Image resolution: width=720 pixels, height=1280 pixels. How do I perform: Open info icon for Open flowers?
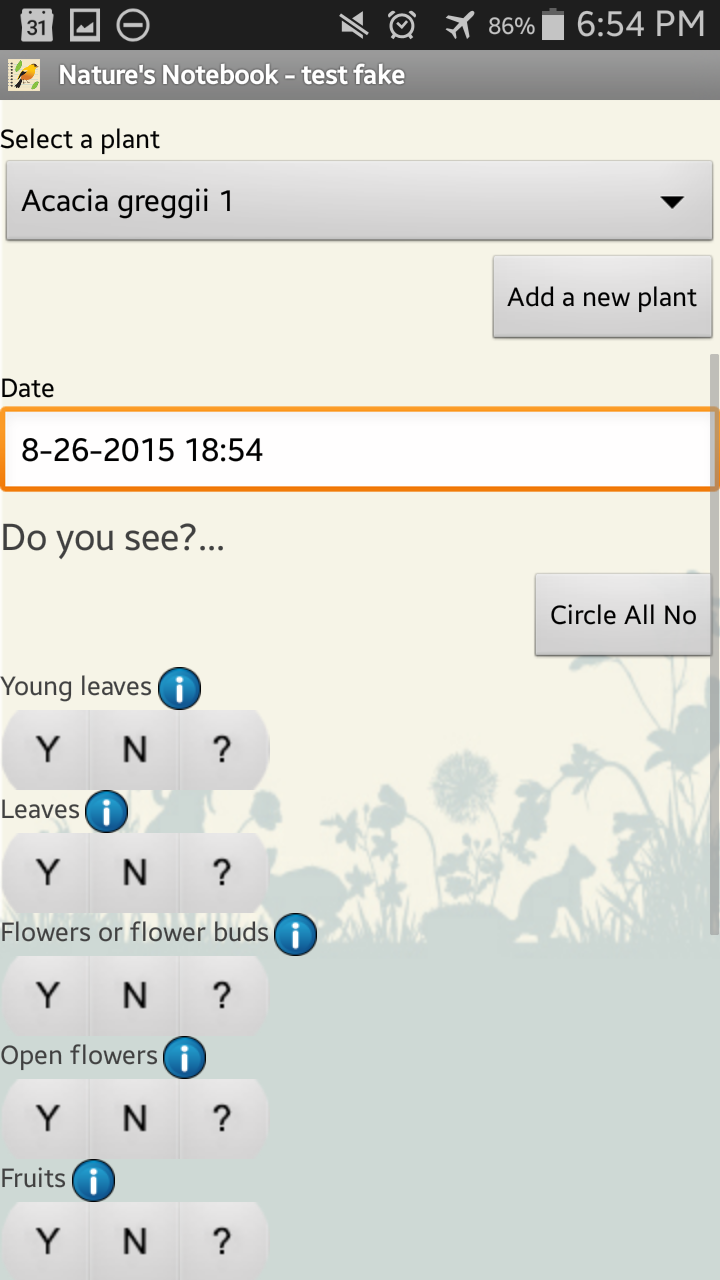pyautogui.click(x=184, y=1057)
